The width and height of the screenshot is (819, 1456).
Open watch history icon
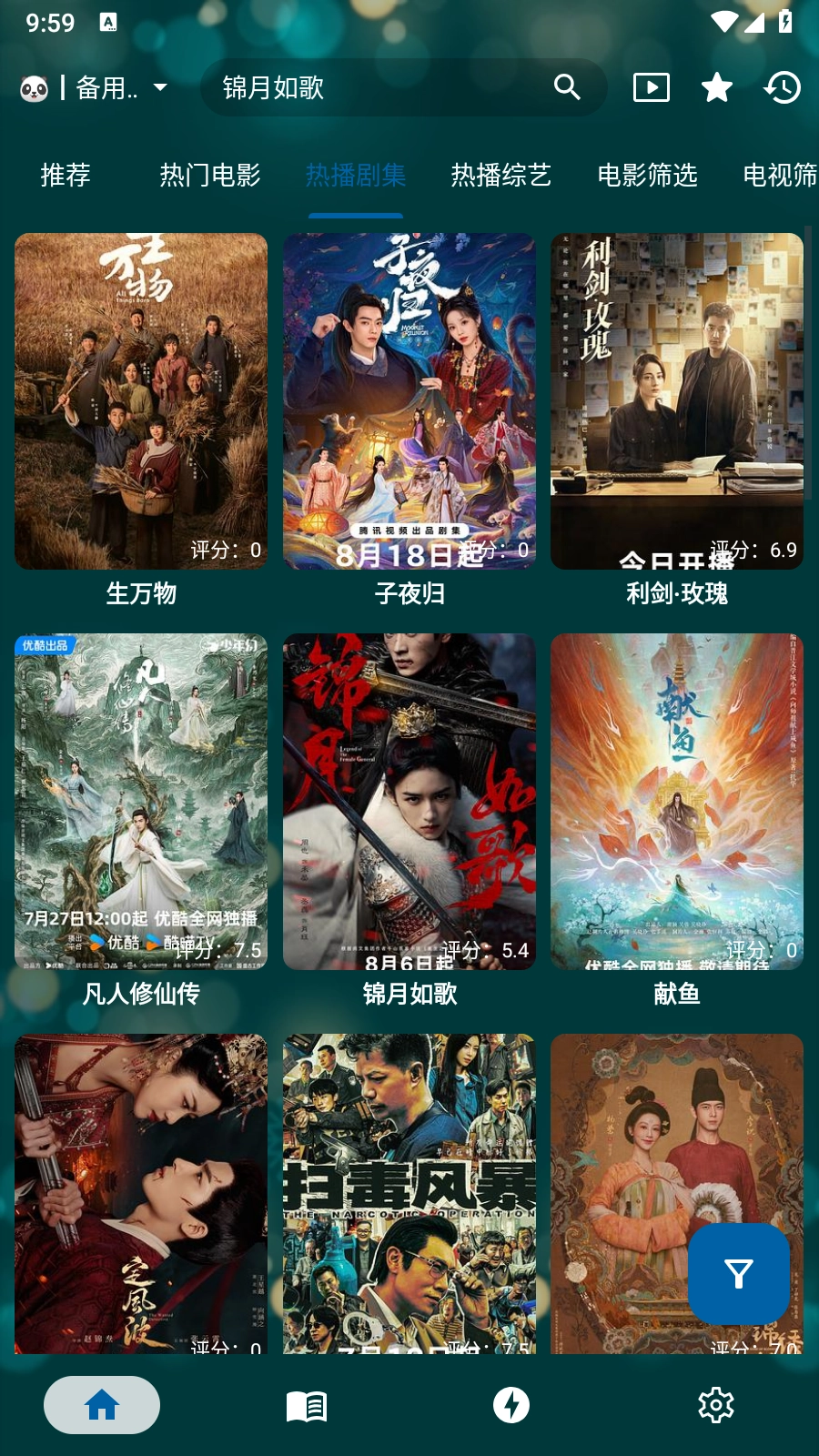[782, 87]
